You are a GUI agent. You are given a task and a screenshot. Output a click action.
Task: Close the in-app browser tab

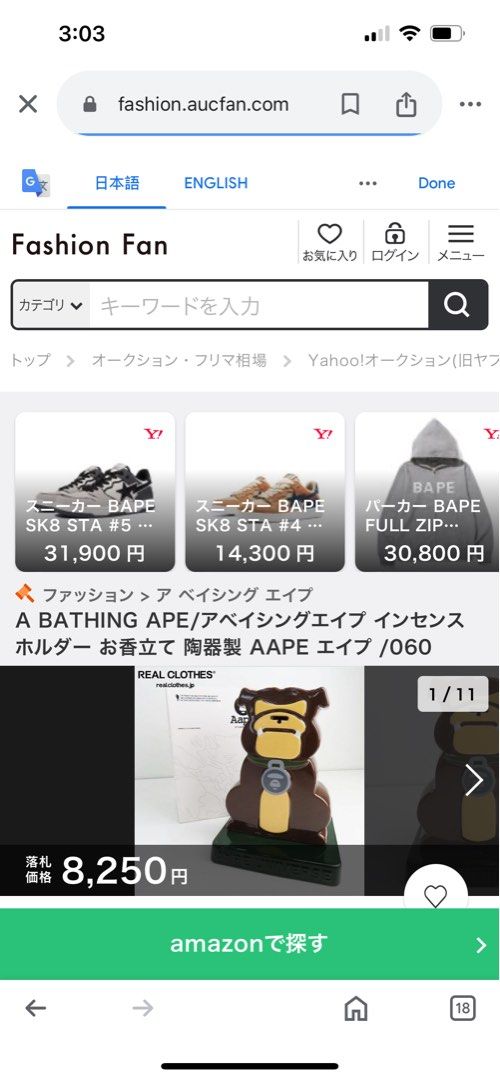28,105
